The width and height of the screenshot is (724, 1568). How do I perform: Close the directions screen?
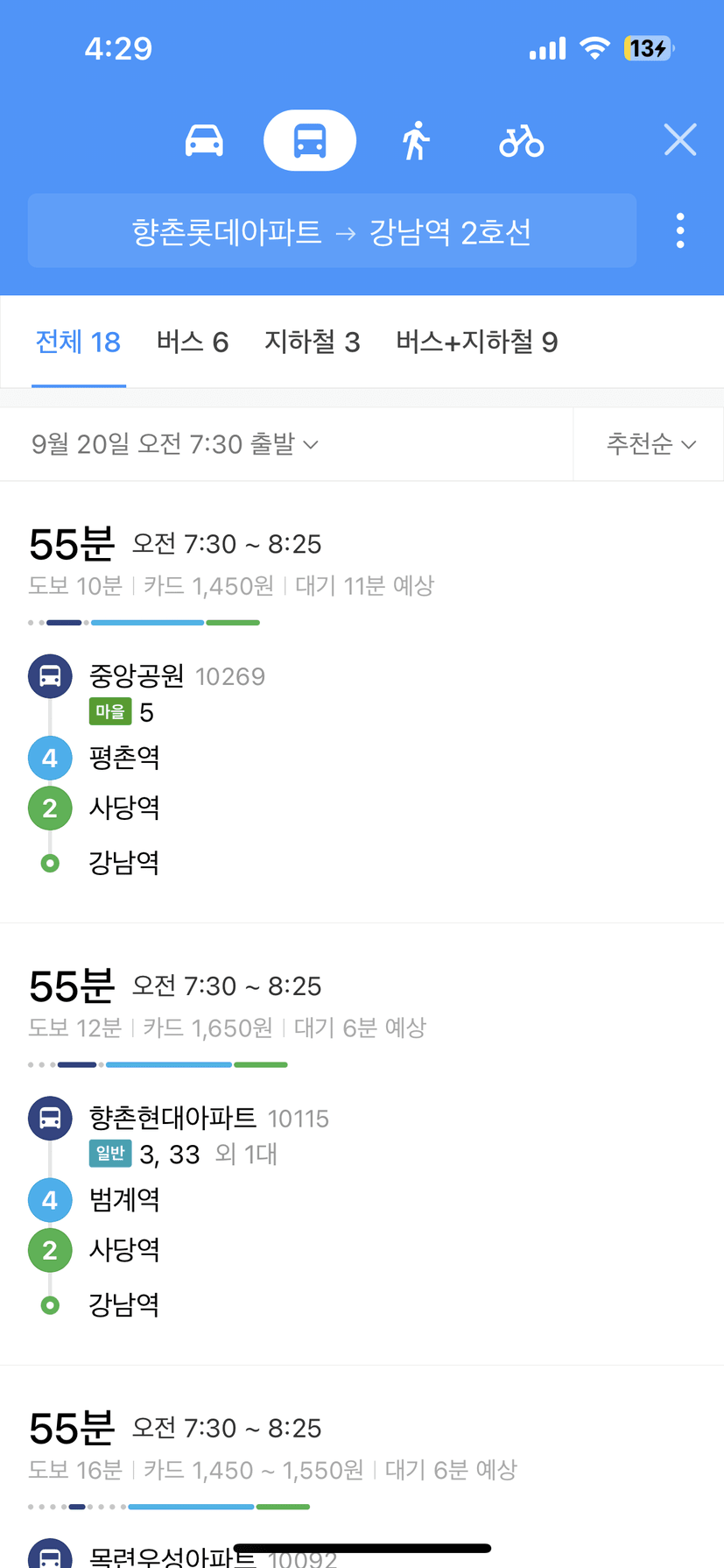click(680, 140)
